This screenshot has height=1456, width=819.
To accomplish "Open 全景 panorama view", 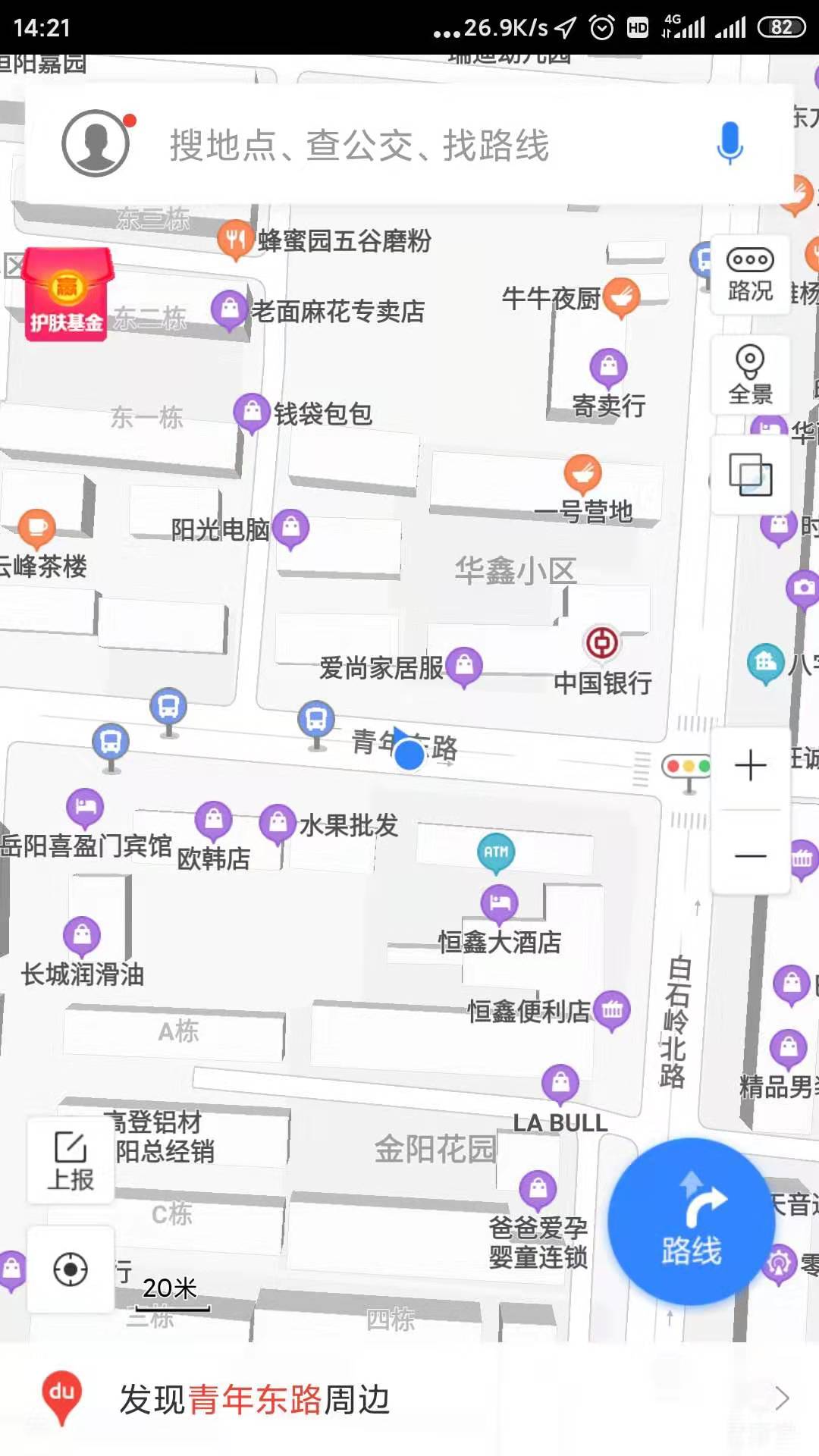I will click(x=750, y=375).
